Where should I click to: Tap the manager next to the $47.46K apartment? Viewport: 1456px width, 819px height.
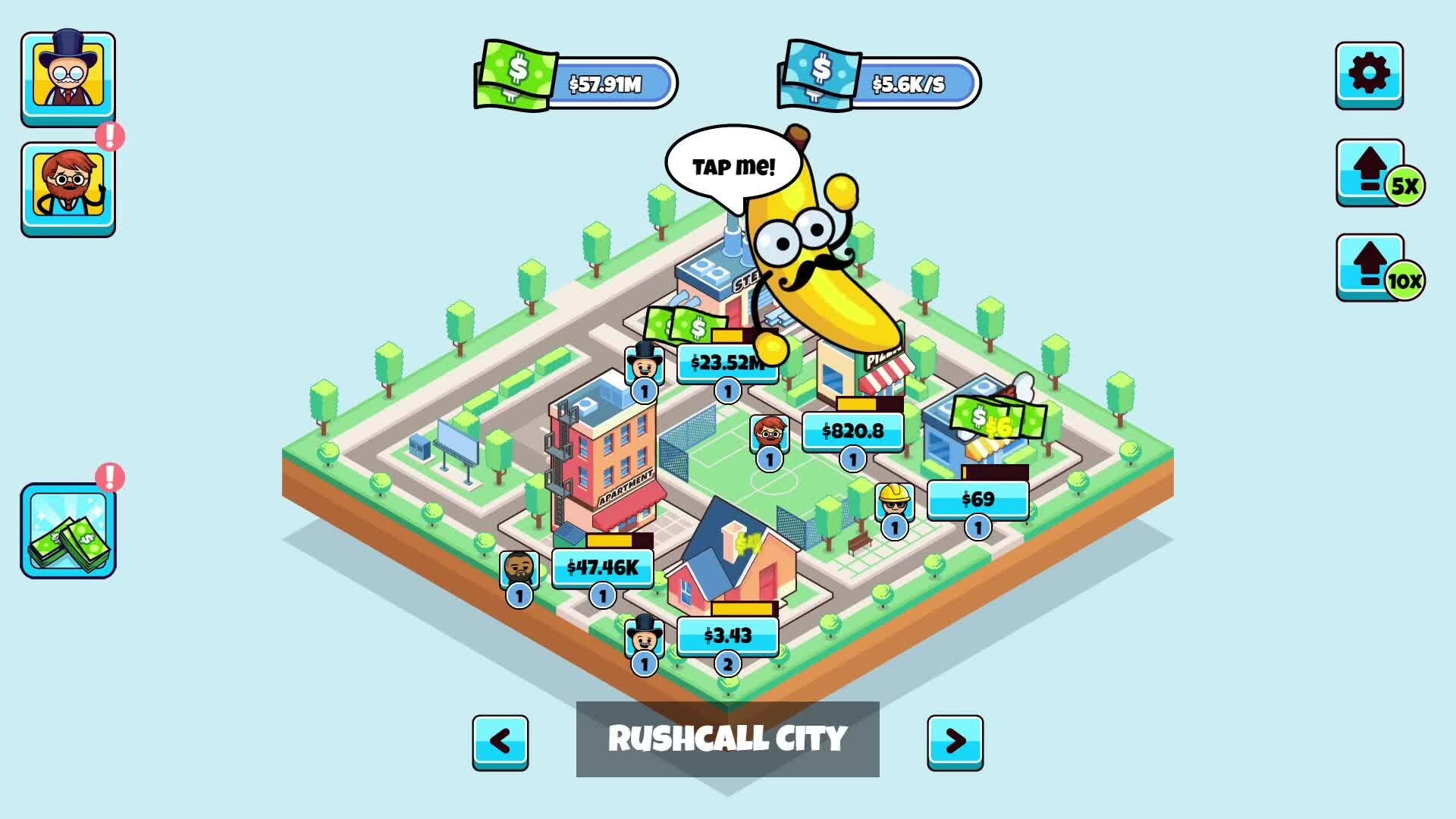point(519,569)
